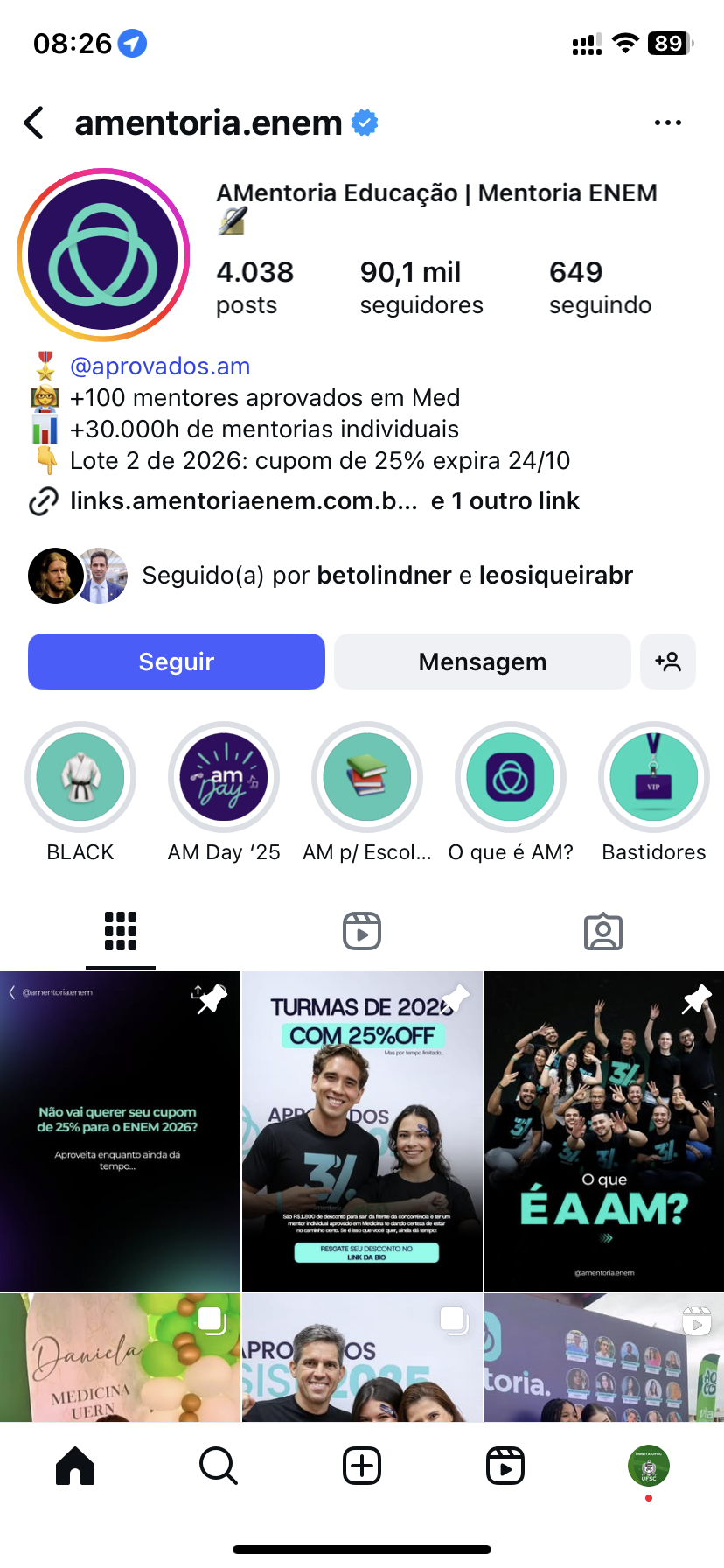View the BLACK story highlight
724x1568 pixels.
pos(80,777)
